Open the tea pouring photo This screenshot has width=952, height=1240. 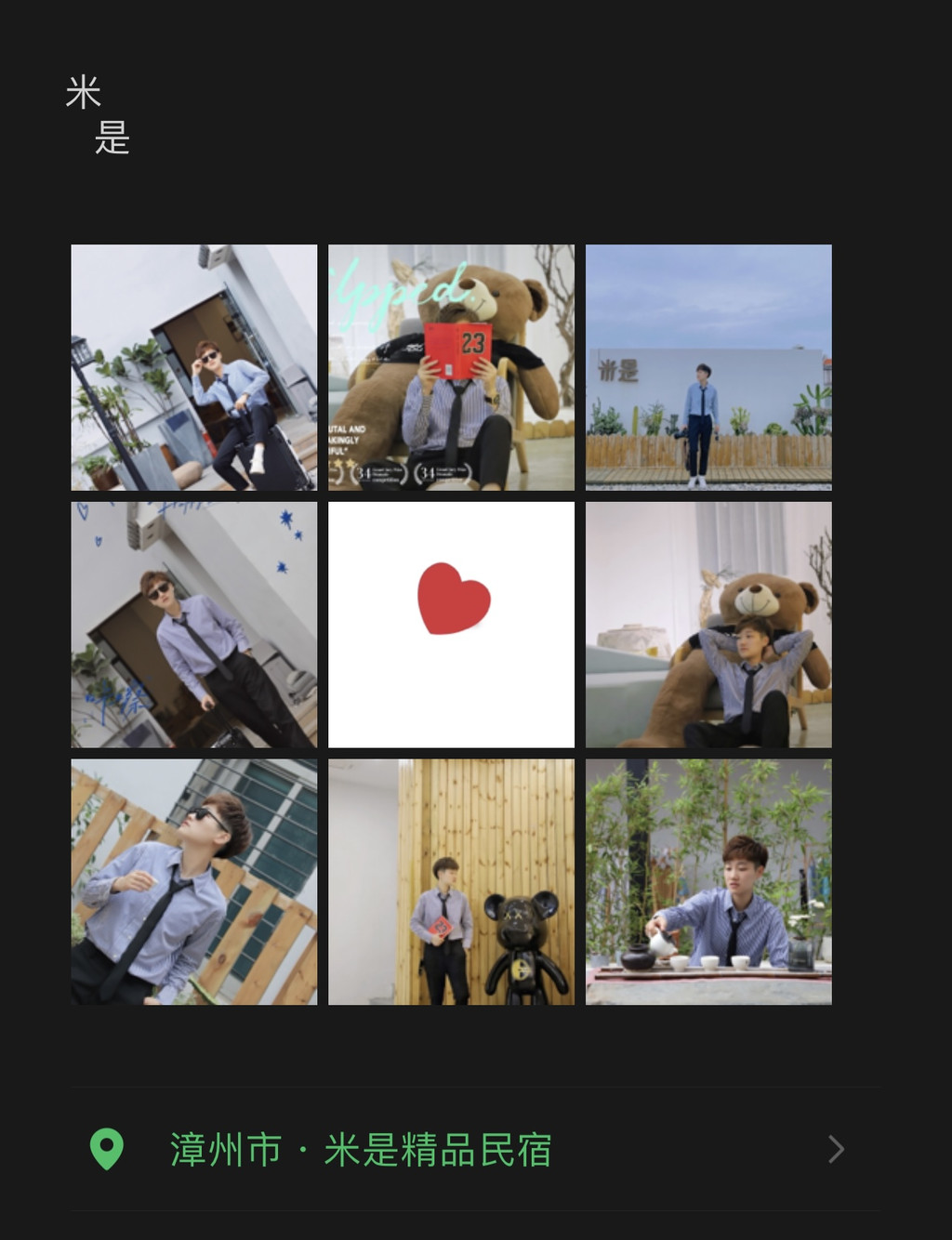pos(708,881)
